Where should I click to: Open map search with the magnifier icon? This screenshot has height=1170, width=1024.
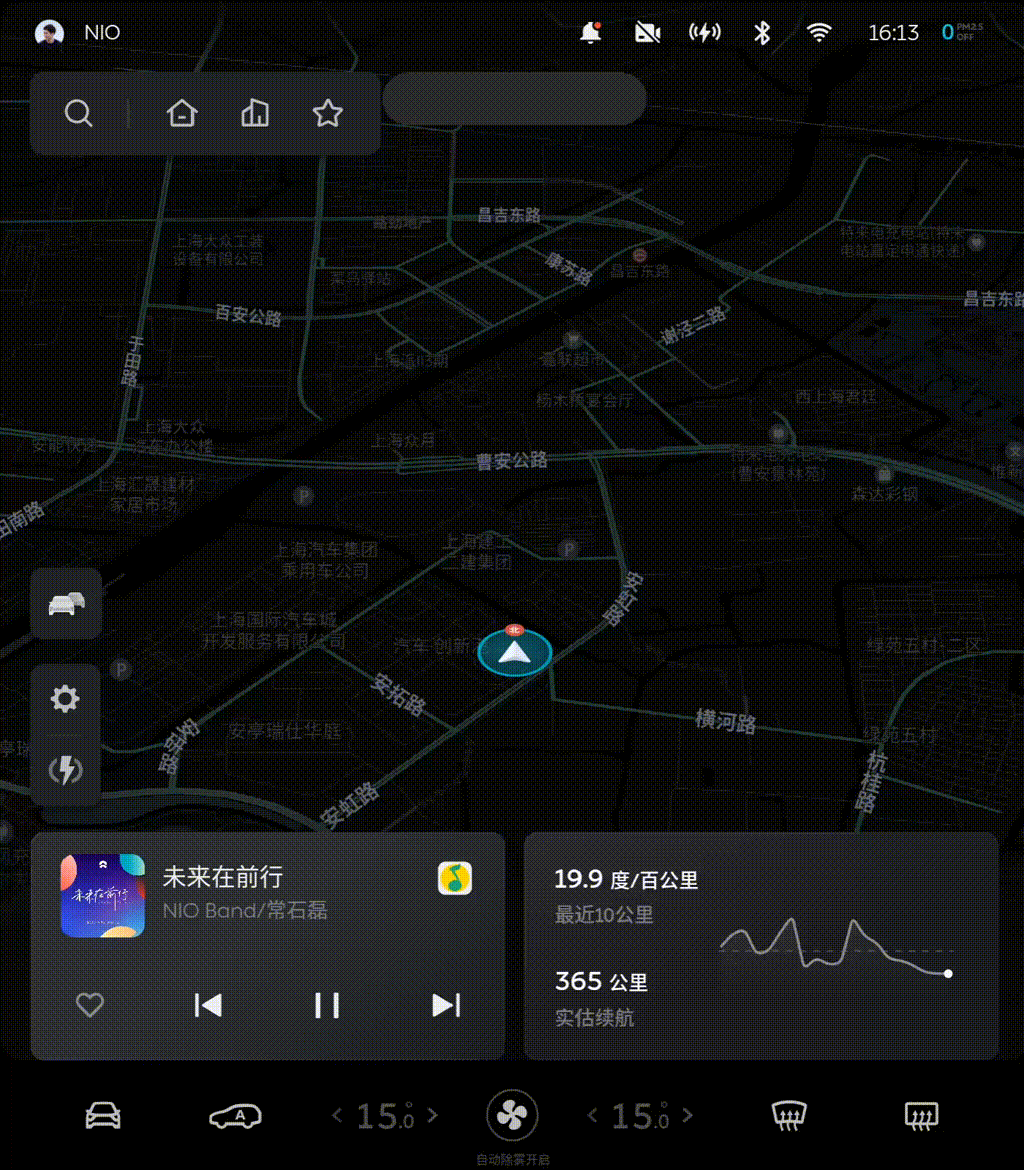click(x=79, y=114)
